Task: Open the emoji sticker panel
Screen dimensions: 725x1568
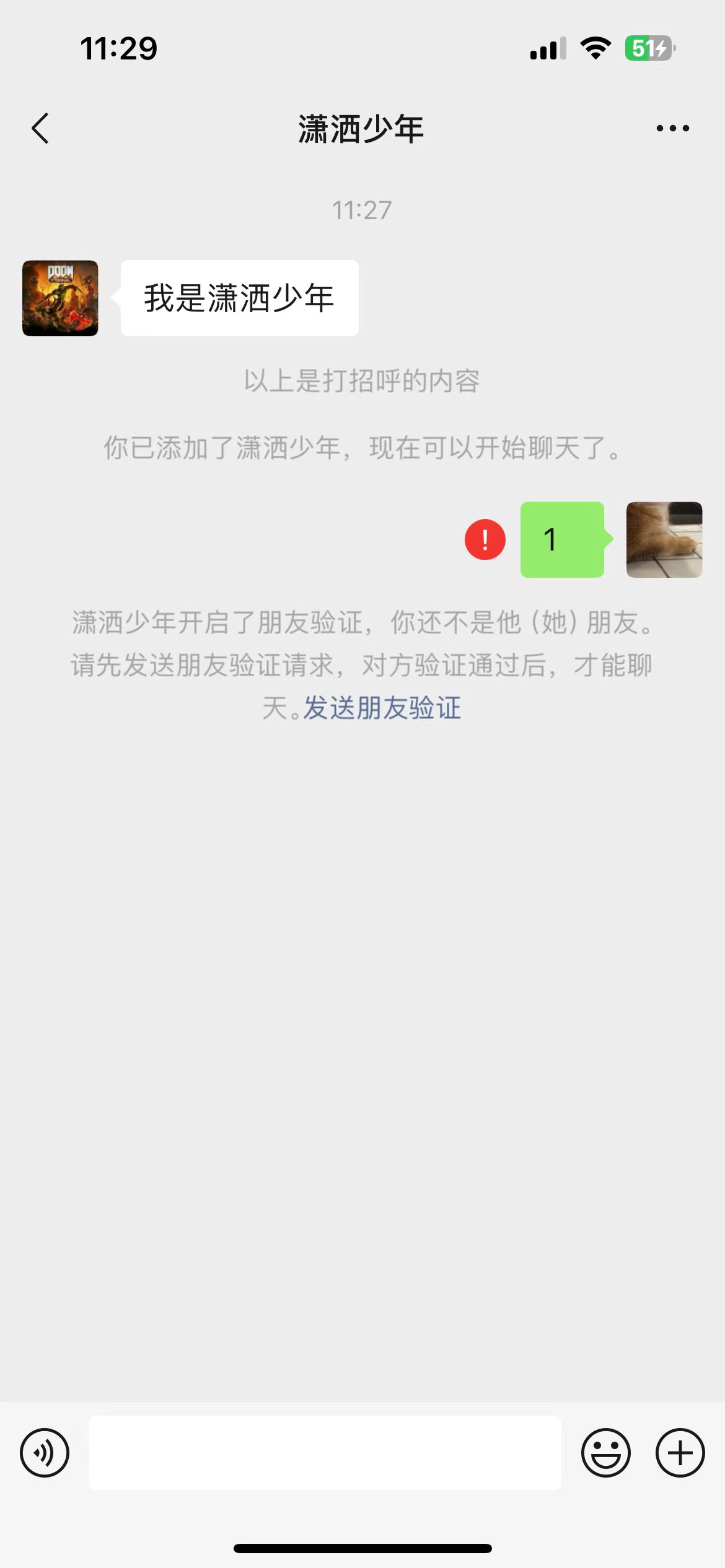Action: [x=605, y=1453]
